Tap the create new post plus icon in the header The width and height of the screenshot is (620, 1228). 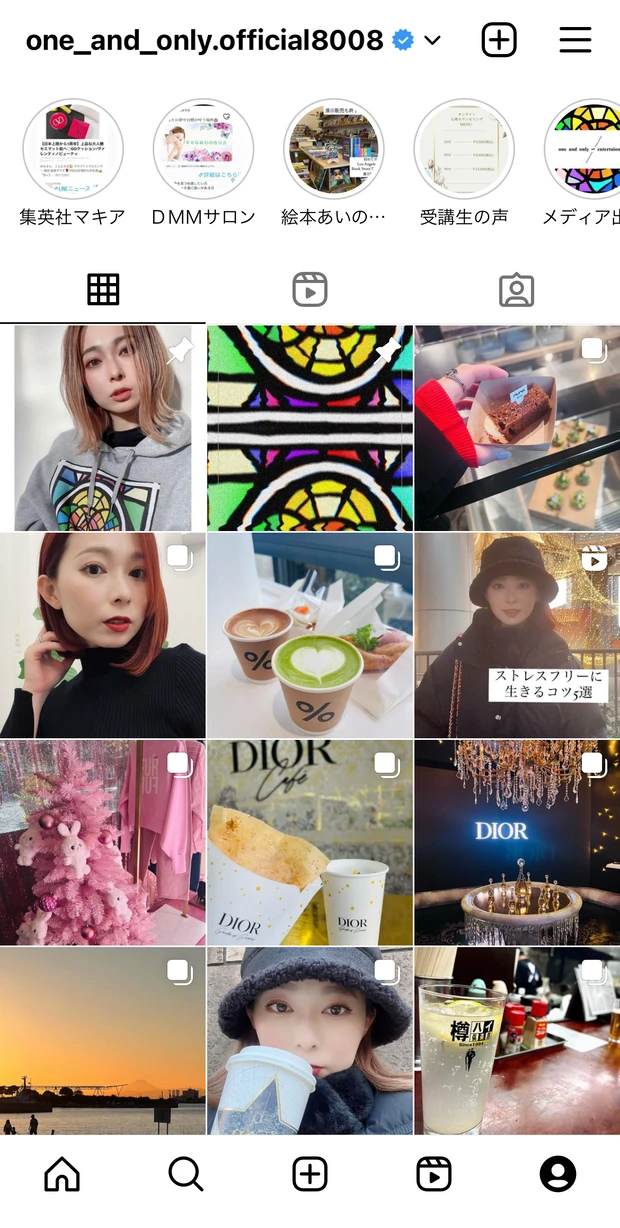(499, 40)
